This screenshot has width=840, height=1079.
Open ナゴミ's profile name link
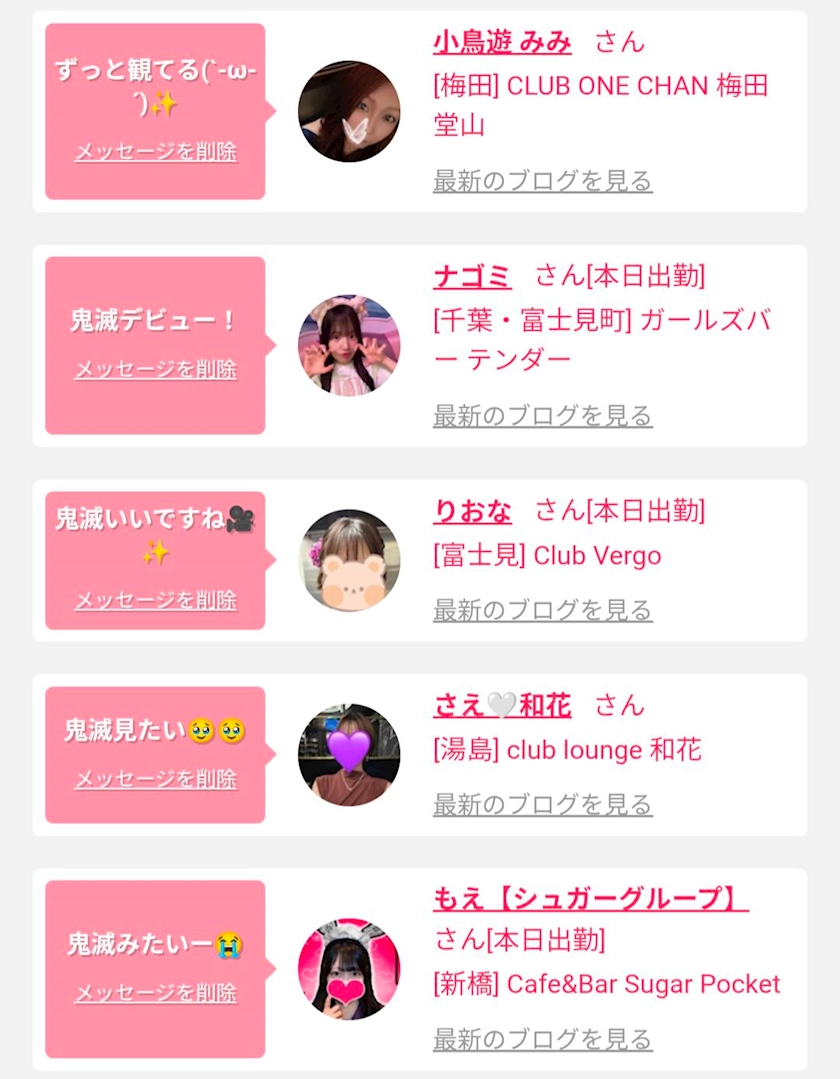point(472,277)
